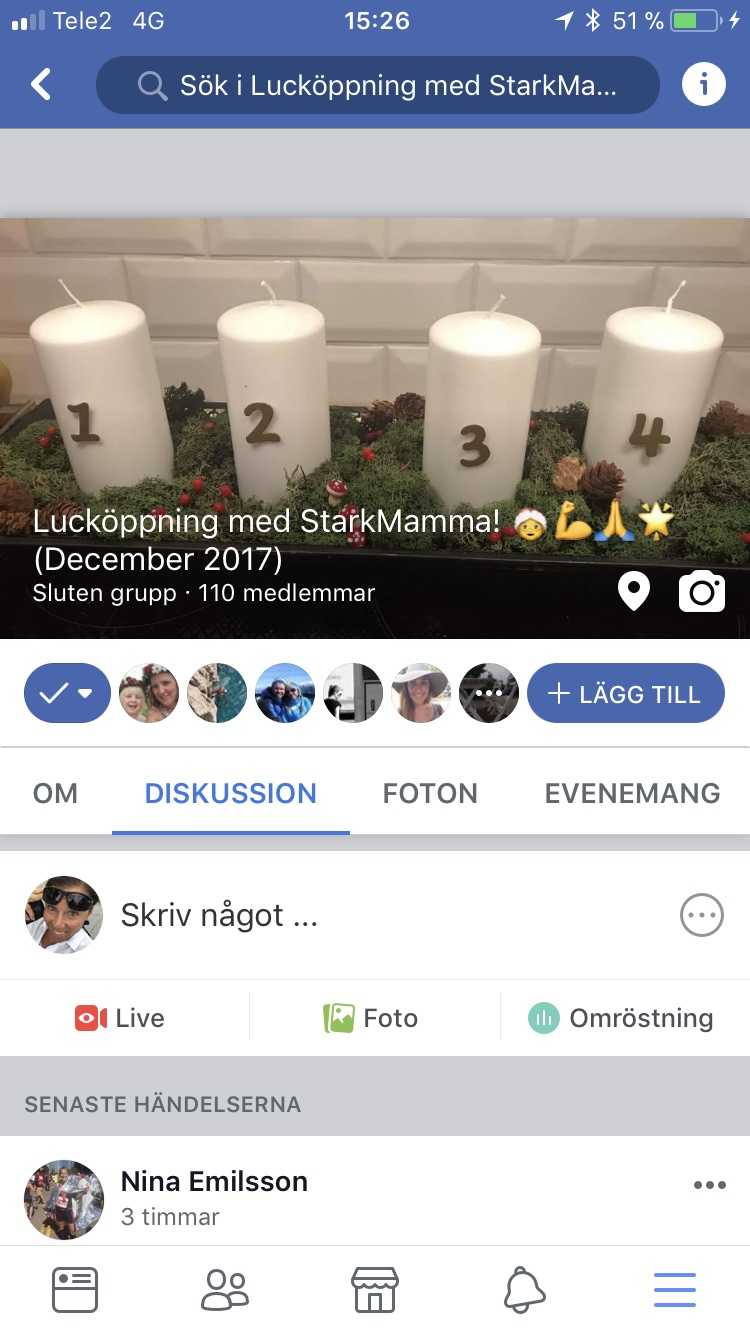Open the Foton tab
This screenshot has width=750, height=1334.
pos(430,793)
